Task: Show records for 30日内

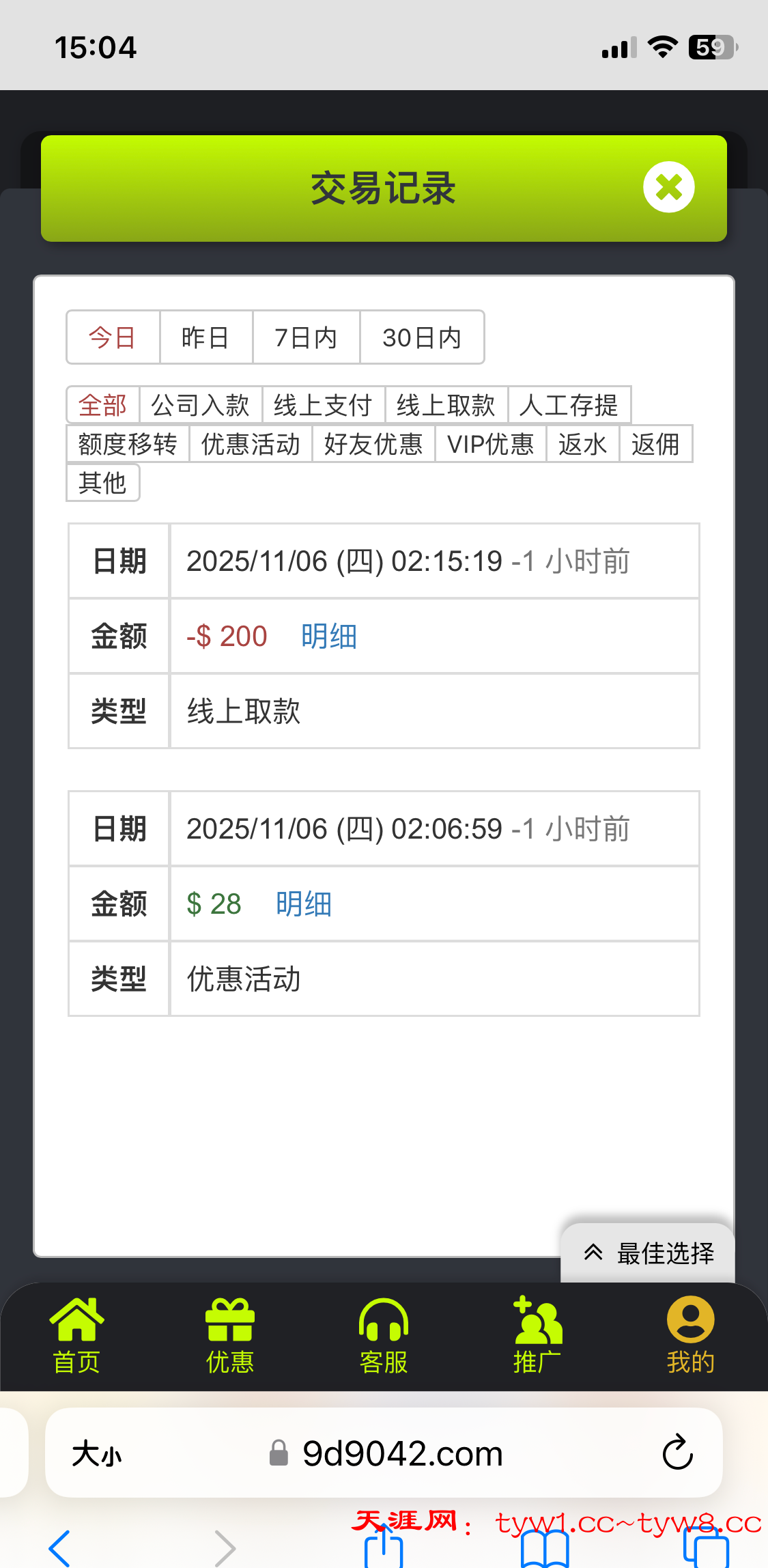Action: (x=422, y=337)
